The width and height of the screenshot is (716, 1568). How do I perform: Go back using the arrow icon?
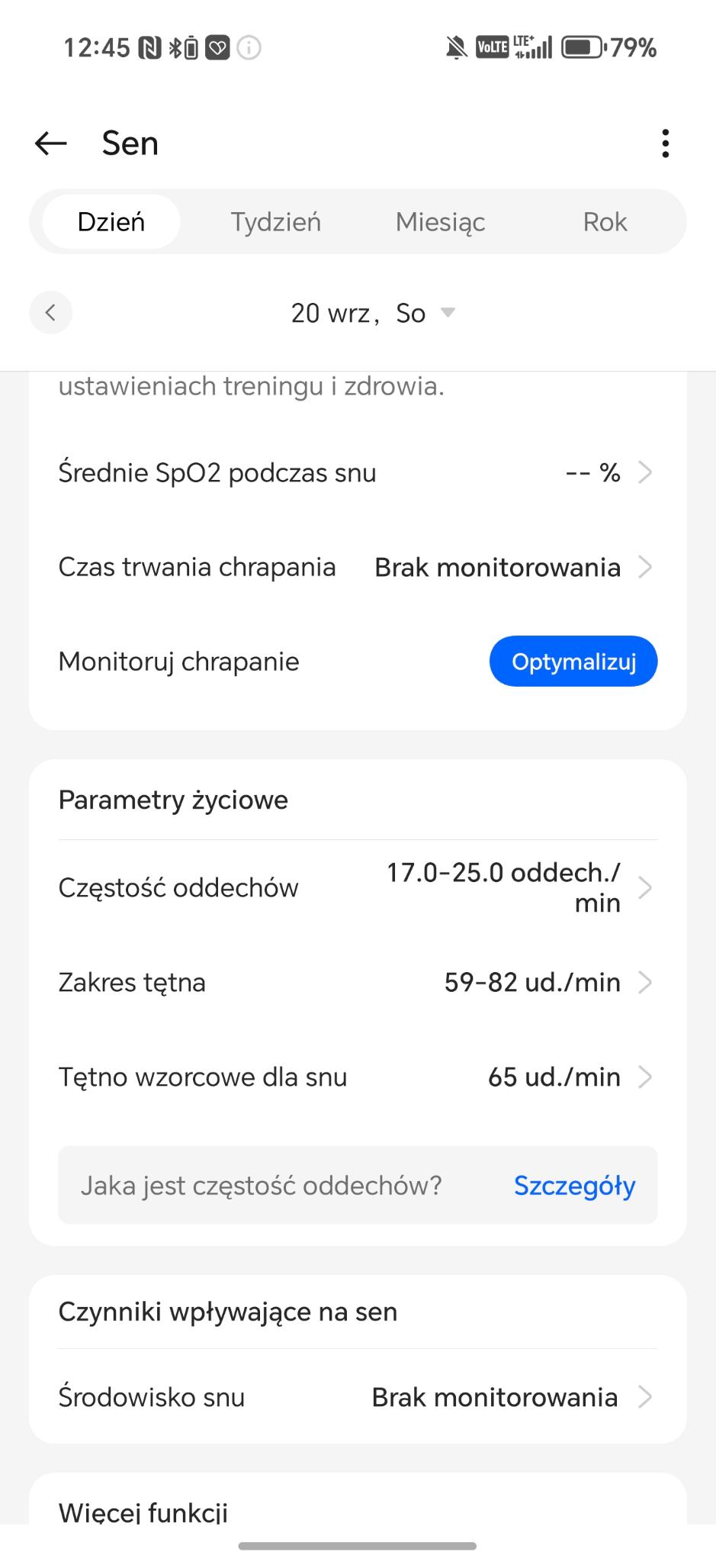51,143
